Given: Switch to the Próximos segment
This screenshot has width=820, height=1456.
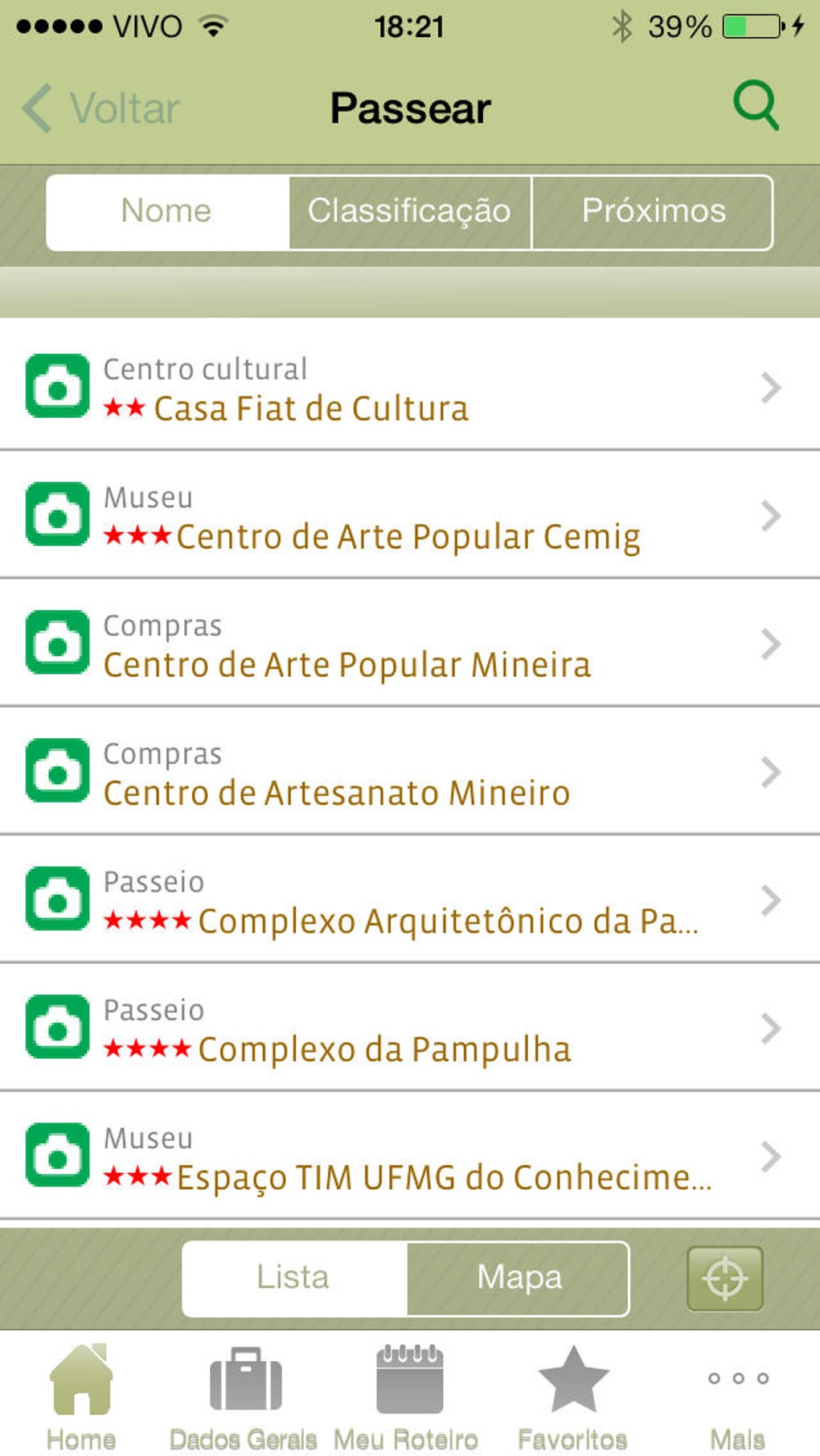Looking at the screenshot, I should click(653, 212).
